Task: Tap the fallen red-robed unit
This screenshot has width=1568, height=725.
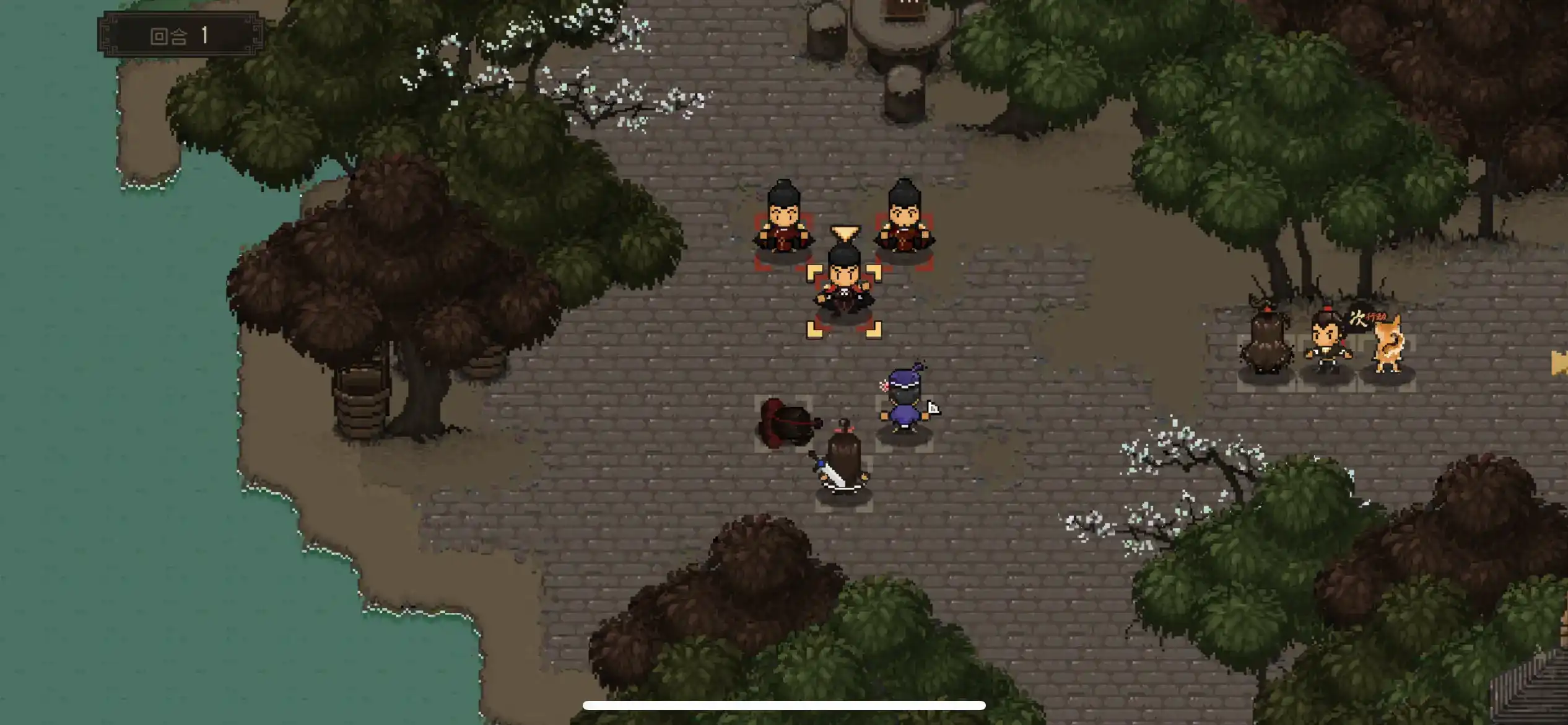Action: point(786,423)
